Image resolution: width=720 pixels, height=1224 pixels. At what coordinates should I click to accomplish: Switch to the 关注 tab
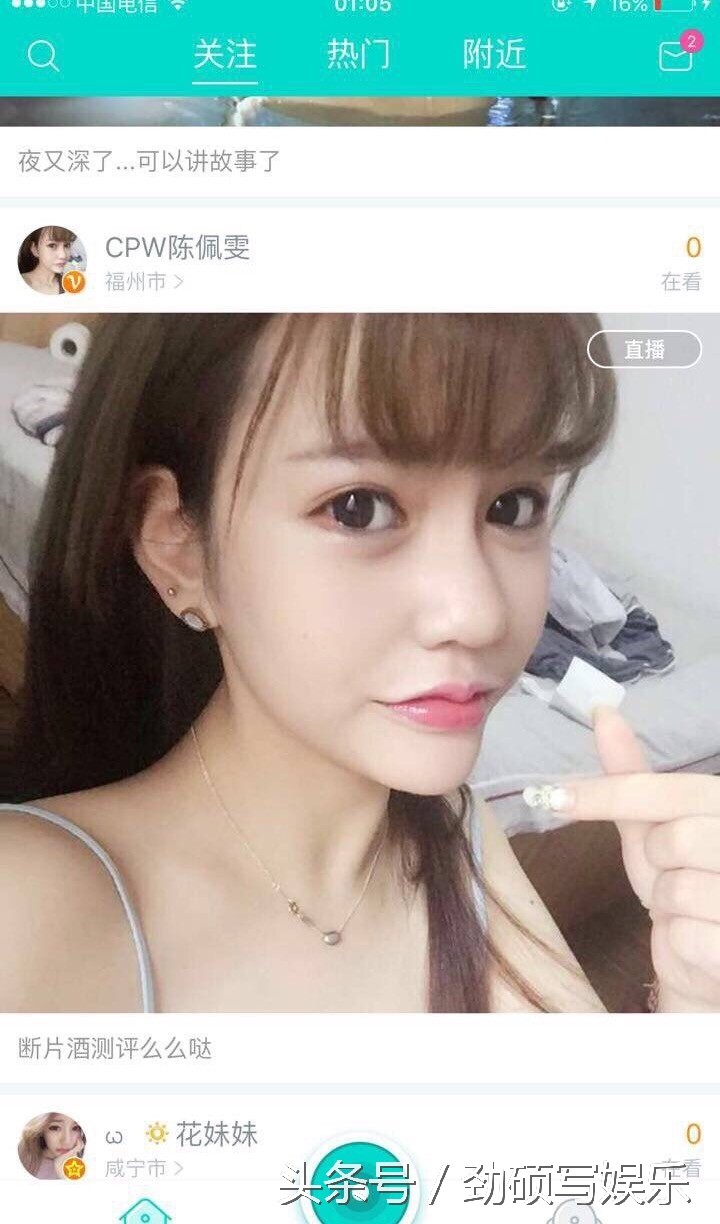click(225, 55)
